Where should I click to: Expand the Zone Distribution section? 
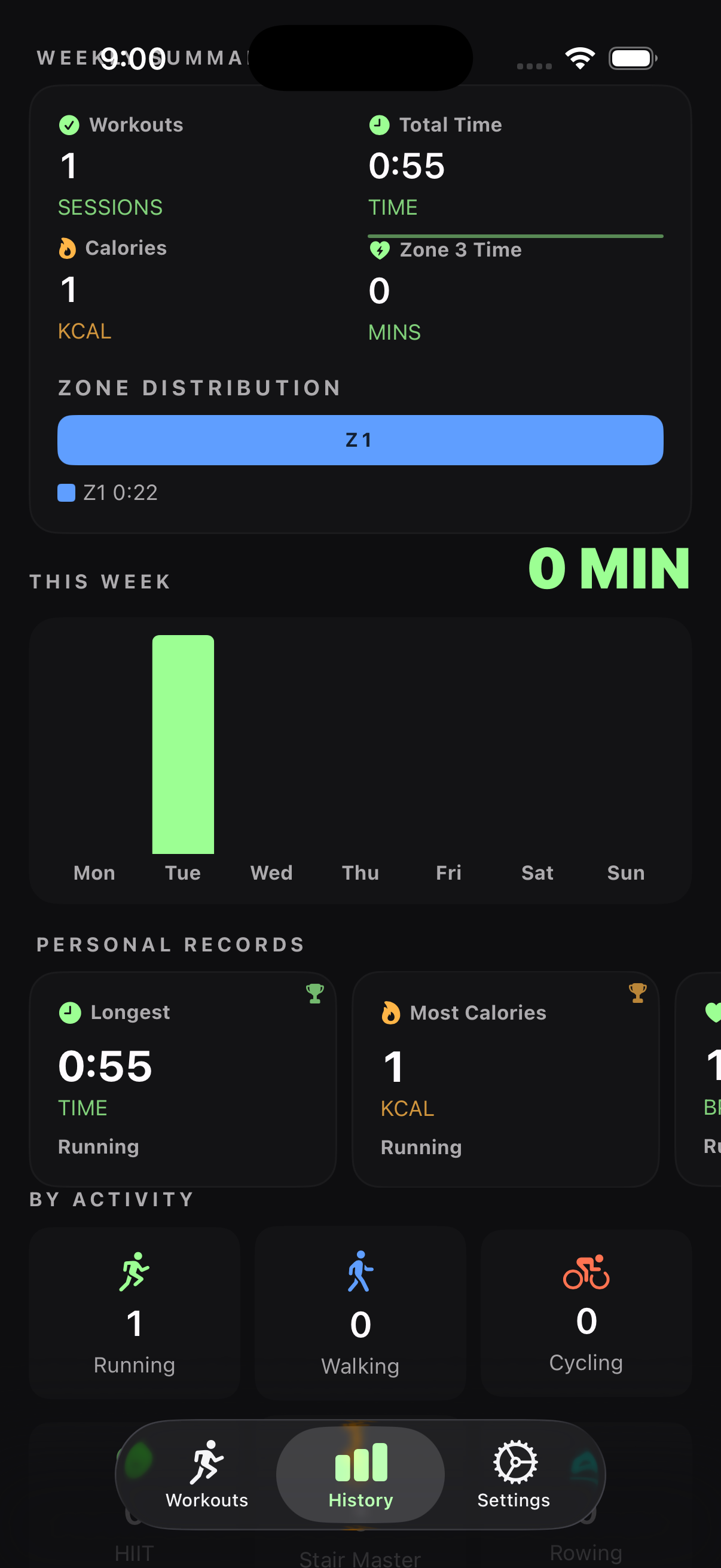[199, 388]
